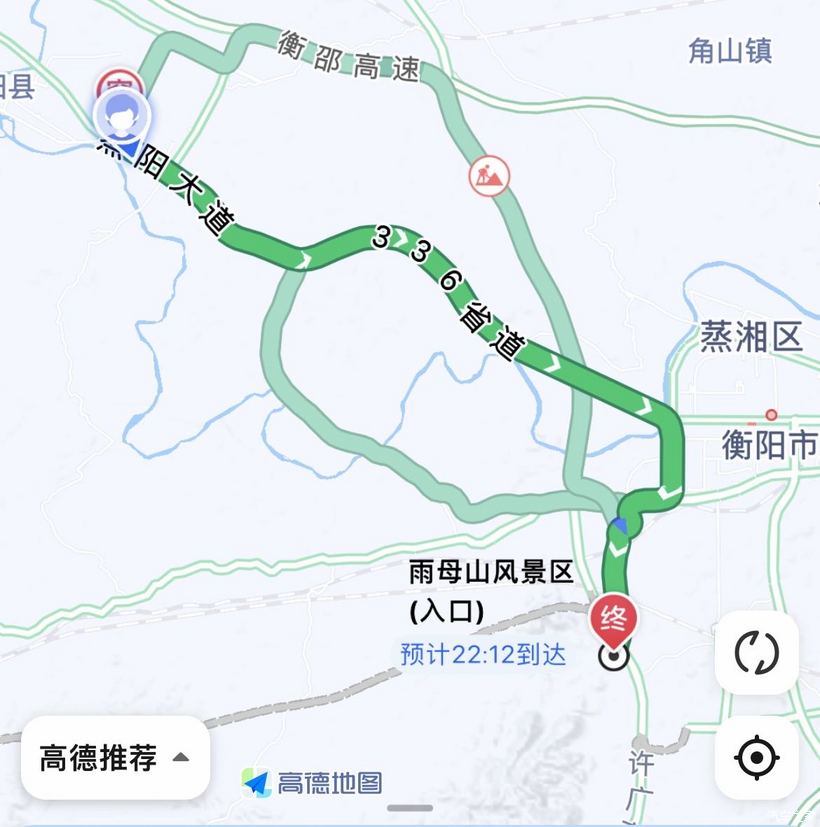Refresh the route with the circular arrows button
The image size is (820, 827).
pos(757,653)
